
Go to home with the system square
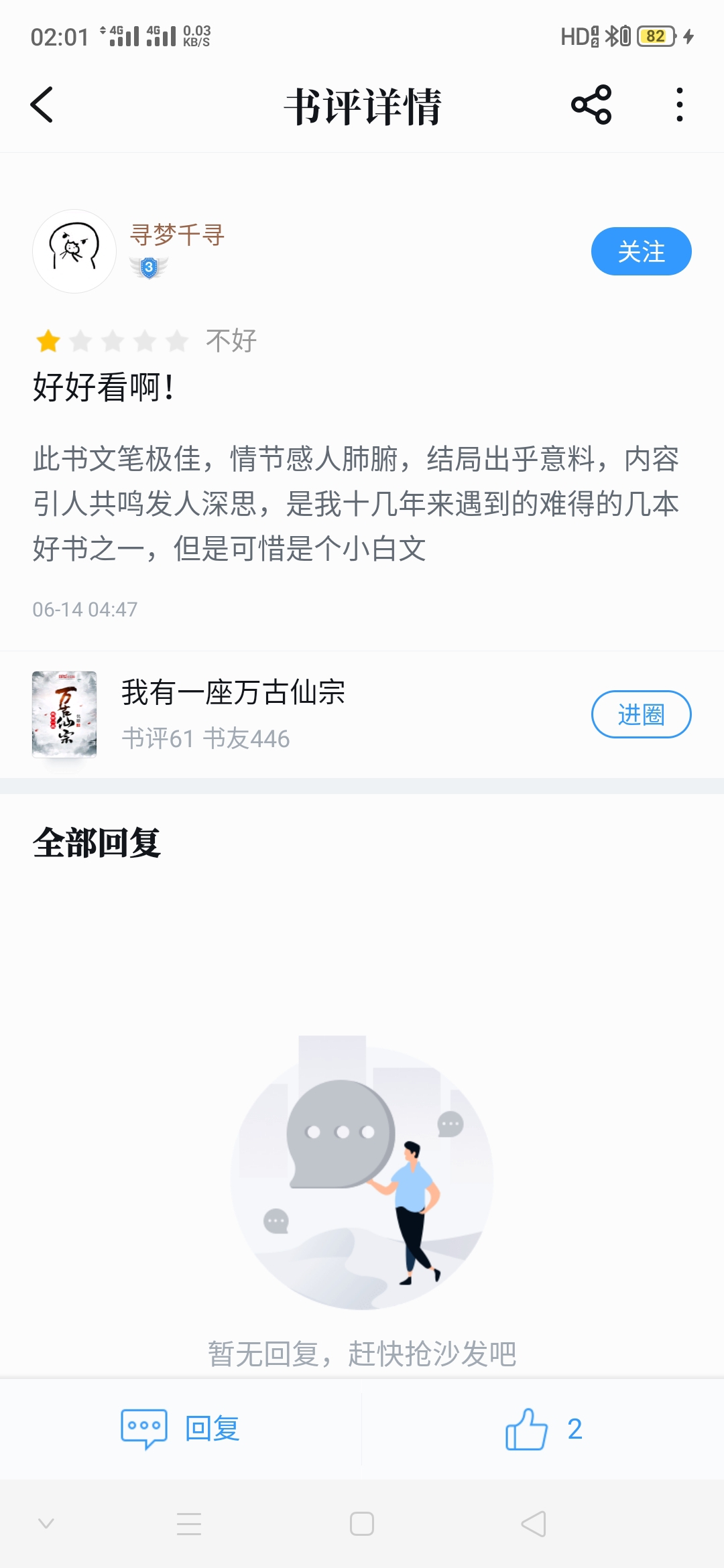pyautogui.click(x=362, y=1524)
